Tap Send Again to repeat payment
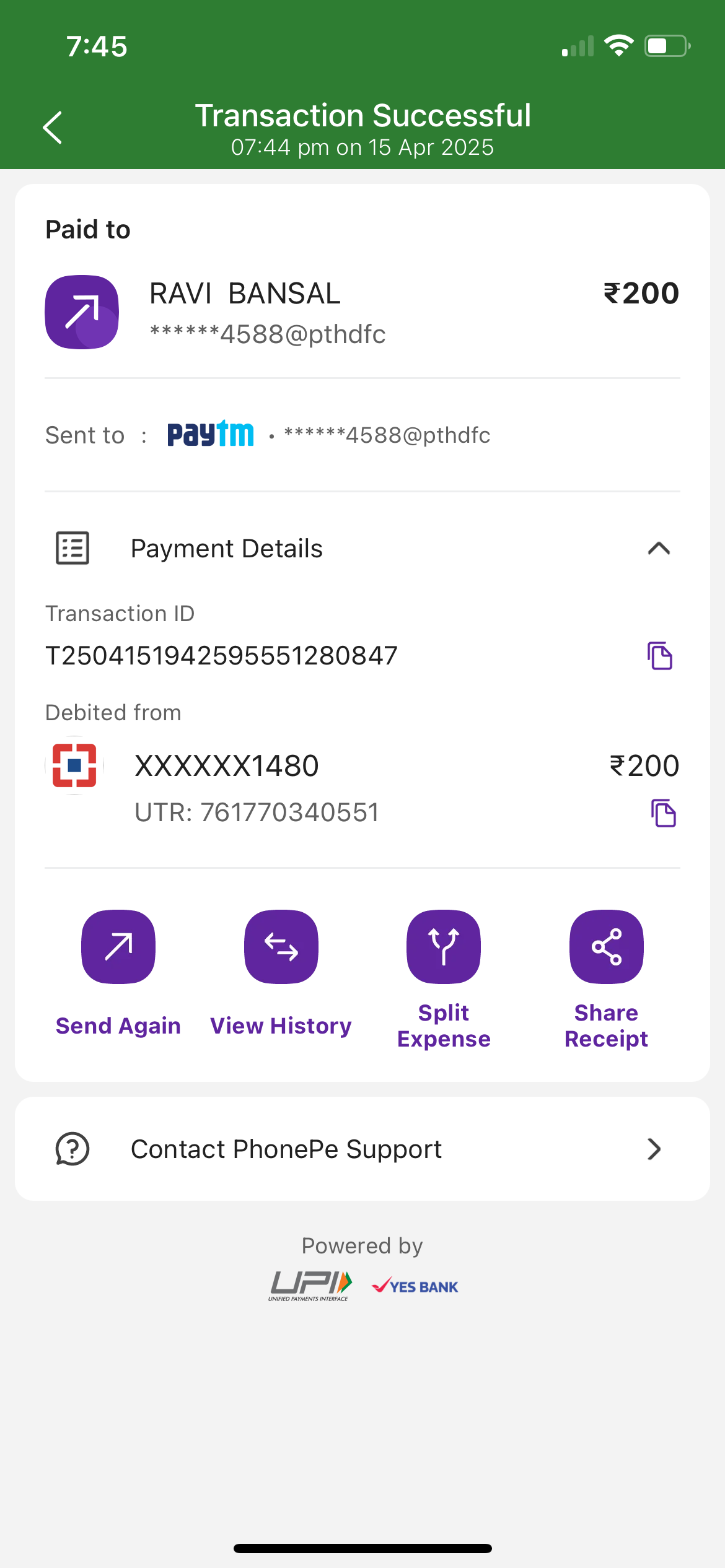The image size is (725, 1568). (x=118, y=973)
